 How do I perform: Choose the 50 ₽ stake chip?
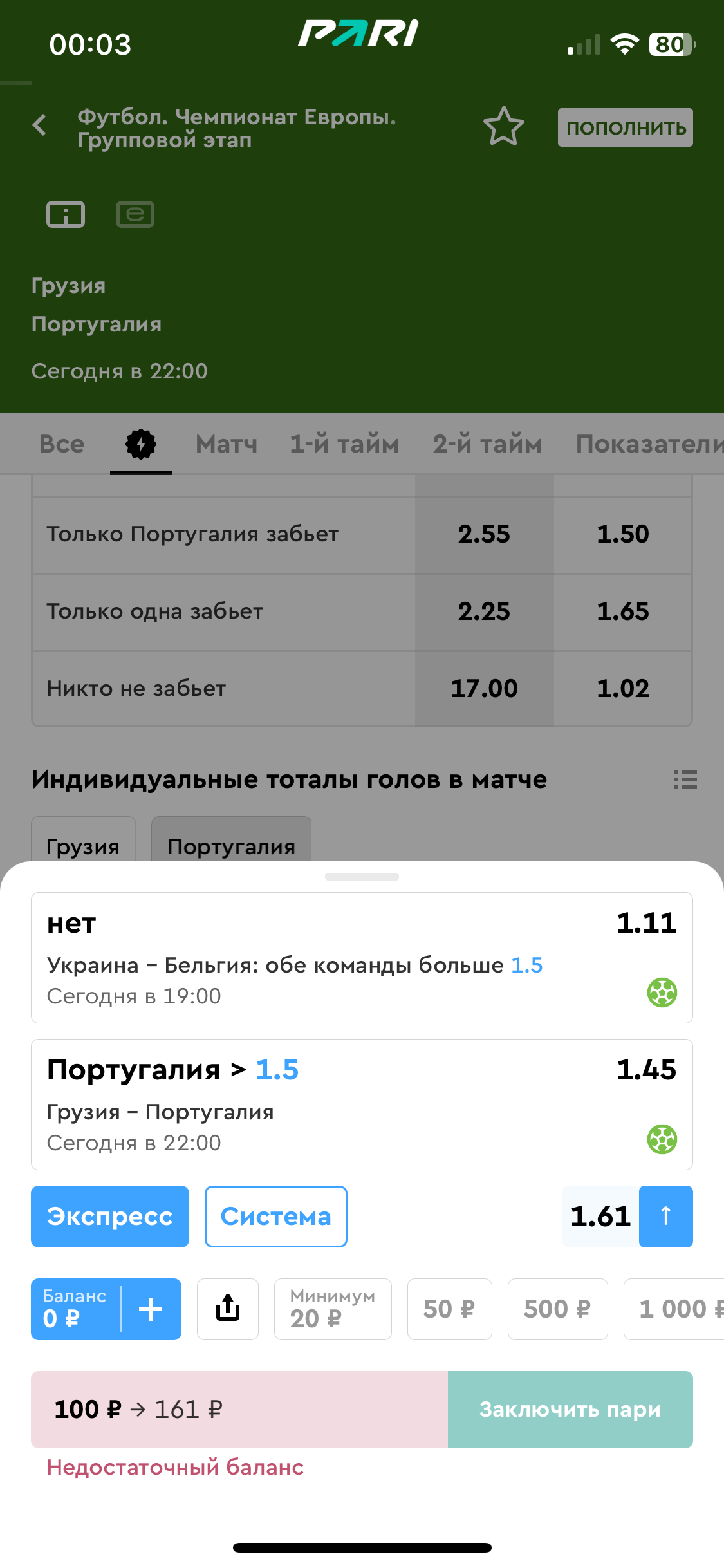(450, 1309)
